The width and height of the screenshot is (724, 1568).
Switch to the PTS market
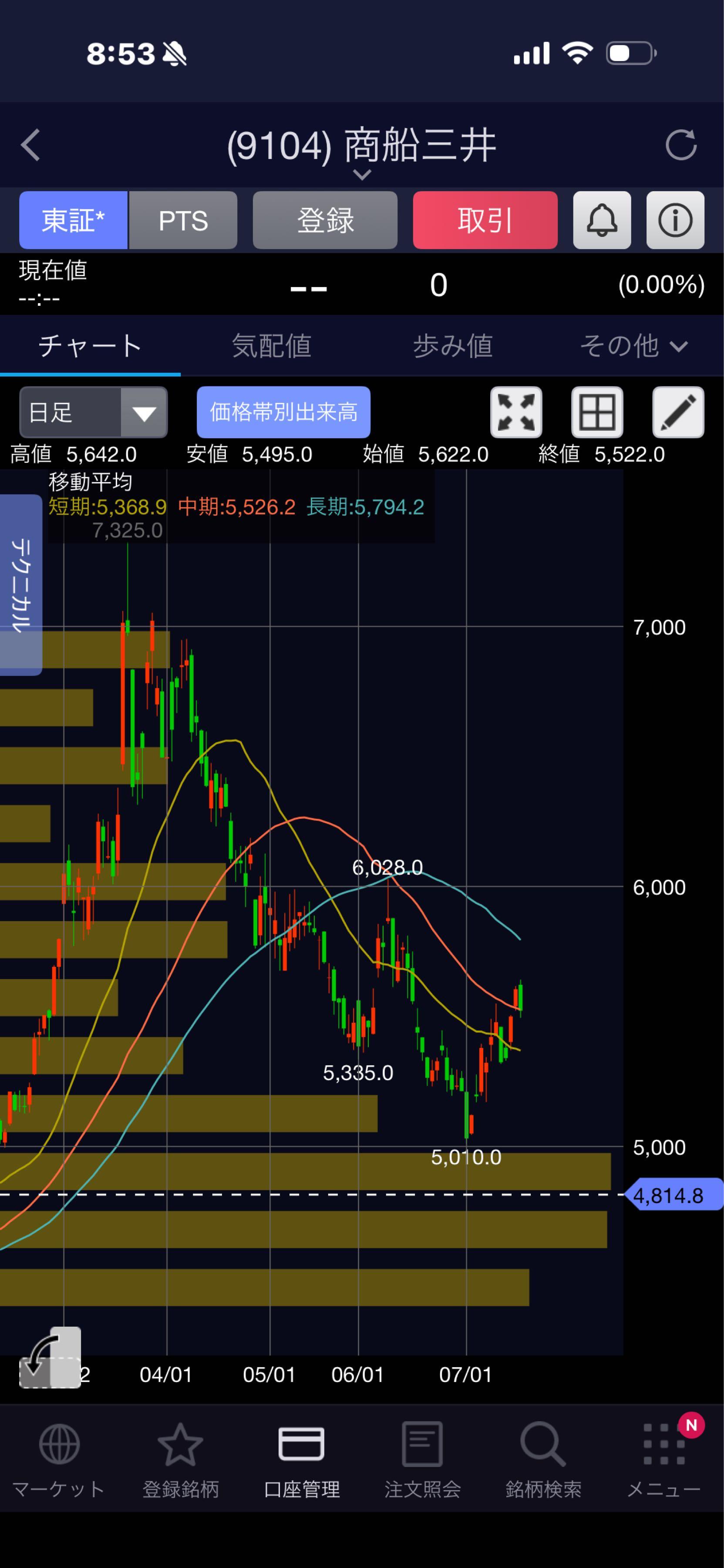coord(183,220)
